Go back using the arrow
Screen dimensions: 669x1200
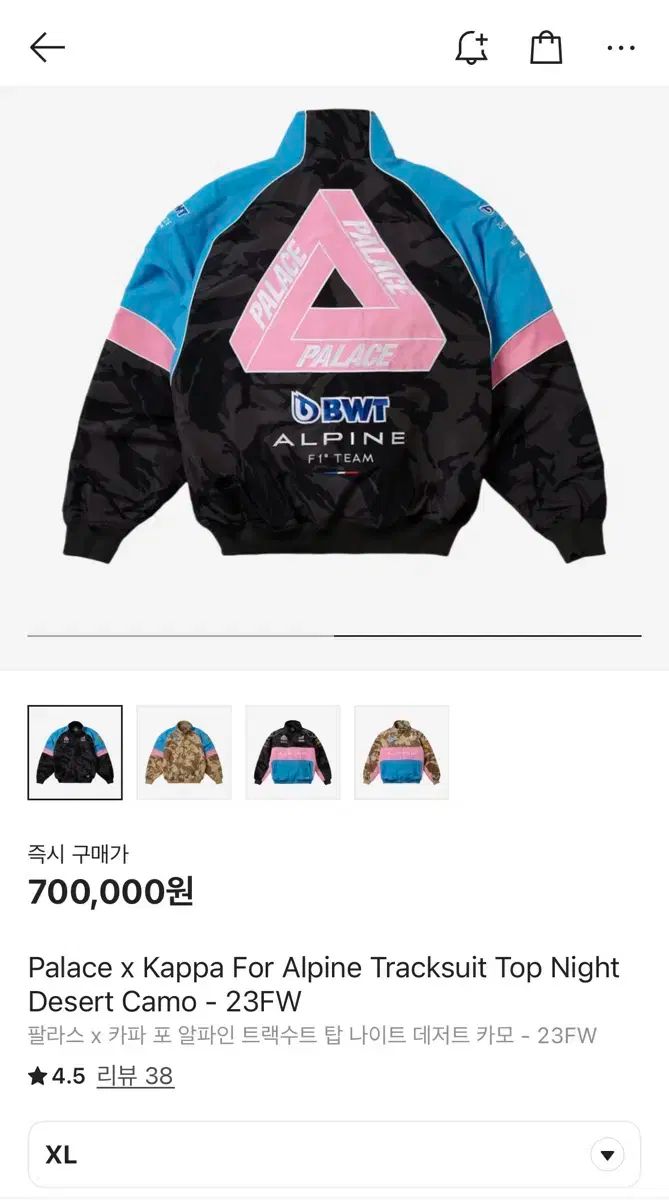click(47, 47)
